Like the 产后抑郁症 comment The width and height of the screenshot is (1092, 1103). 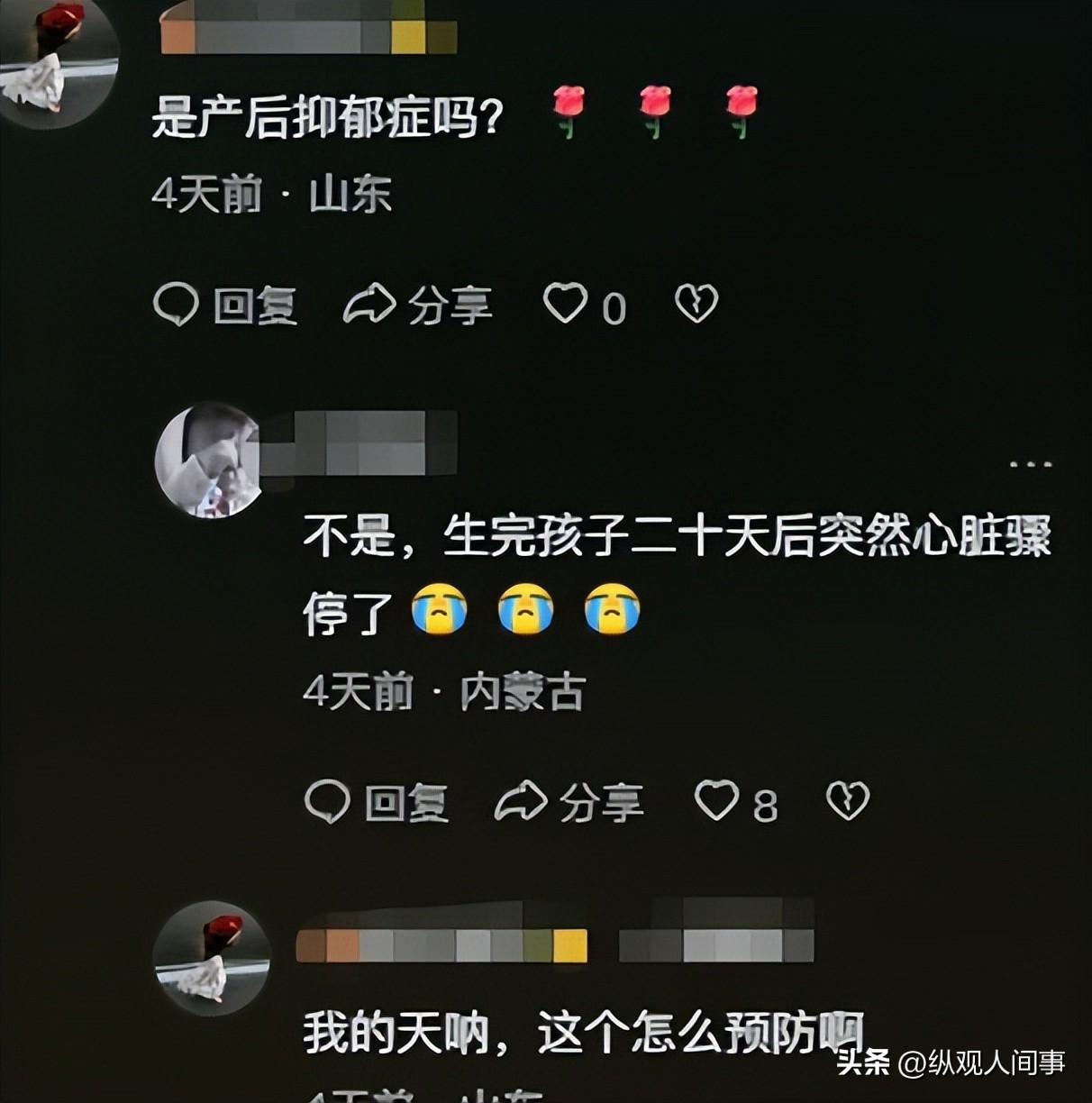pyautogui.click(x=566, y=304)
